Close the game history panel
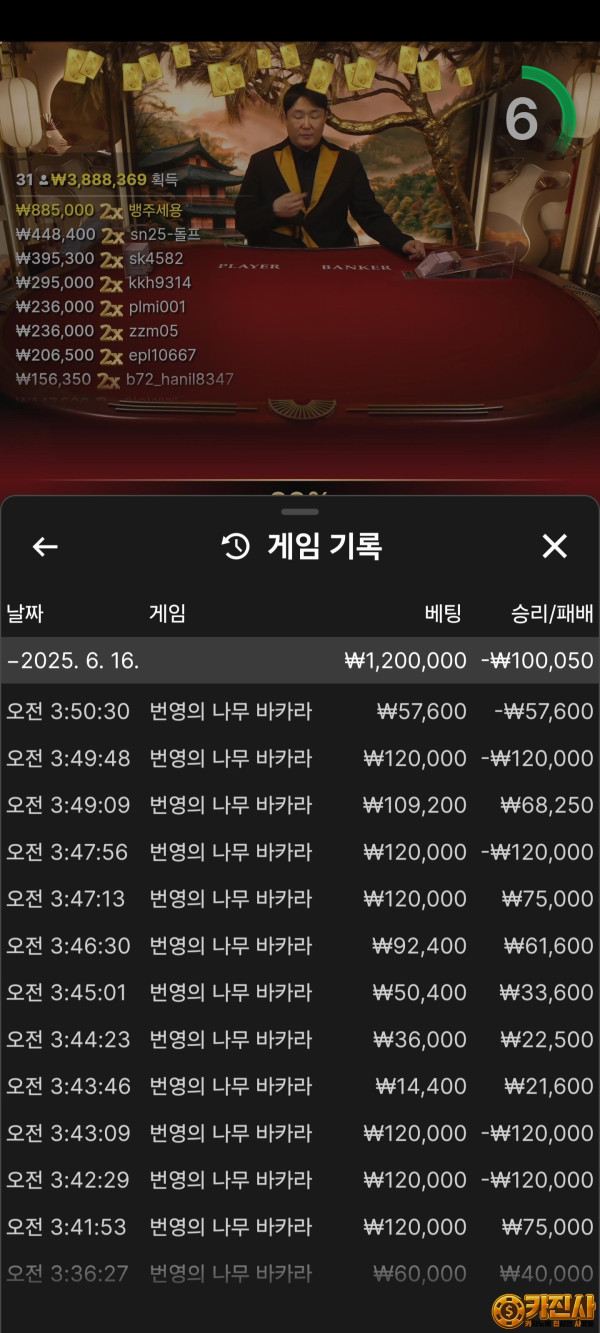The image size is (600, 1333). point(554,546)
